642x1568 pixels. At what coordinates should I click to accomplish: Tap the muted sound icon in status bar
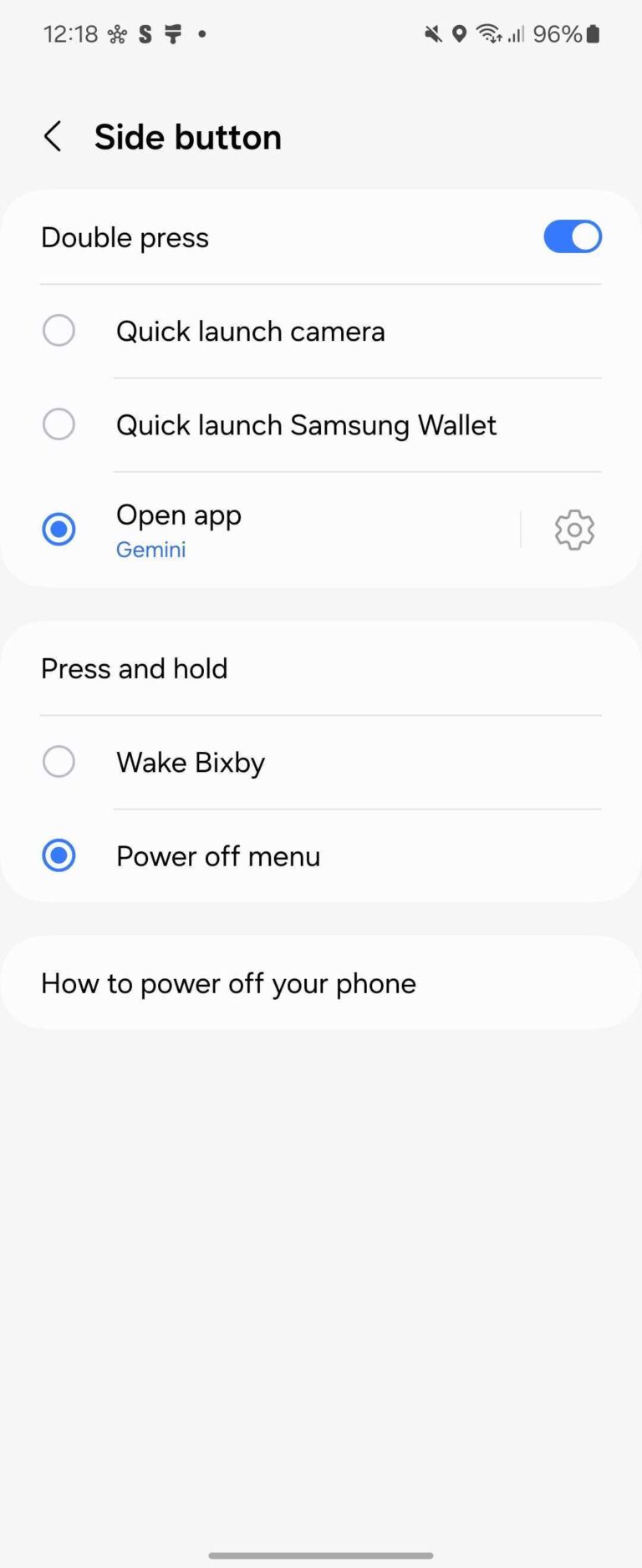click(431, 33)
